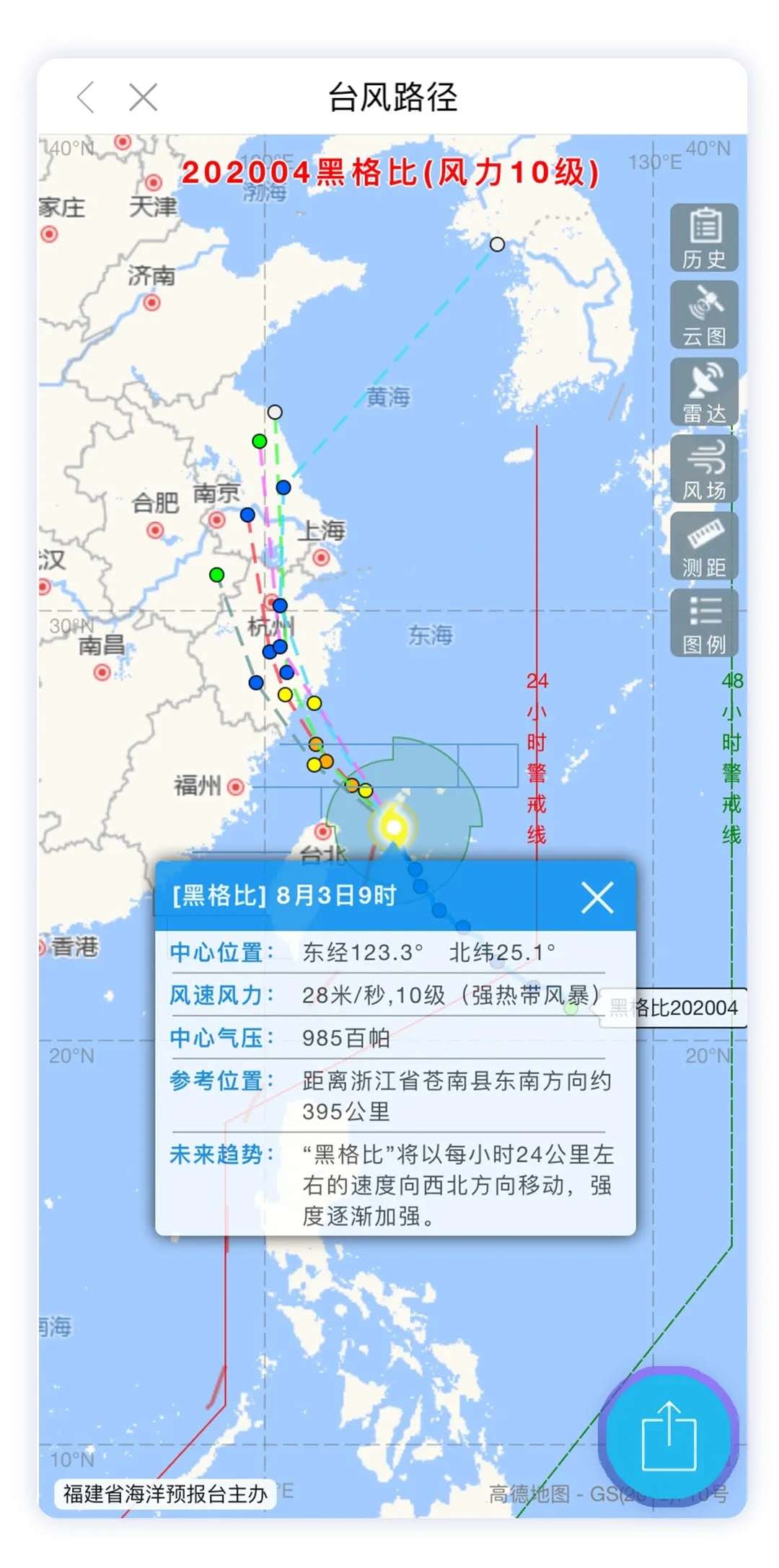Open the 图例 map legend
Screen dimensions: 779x1568
(x=704, y=622)
